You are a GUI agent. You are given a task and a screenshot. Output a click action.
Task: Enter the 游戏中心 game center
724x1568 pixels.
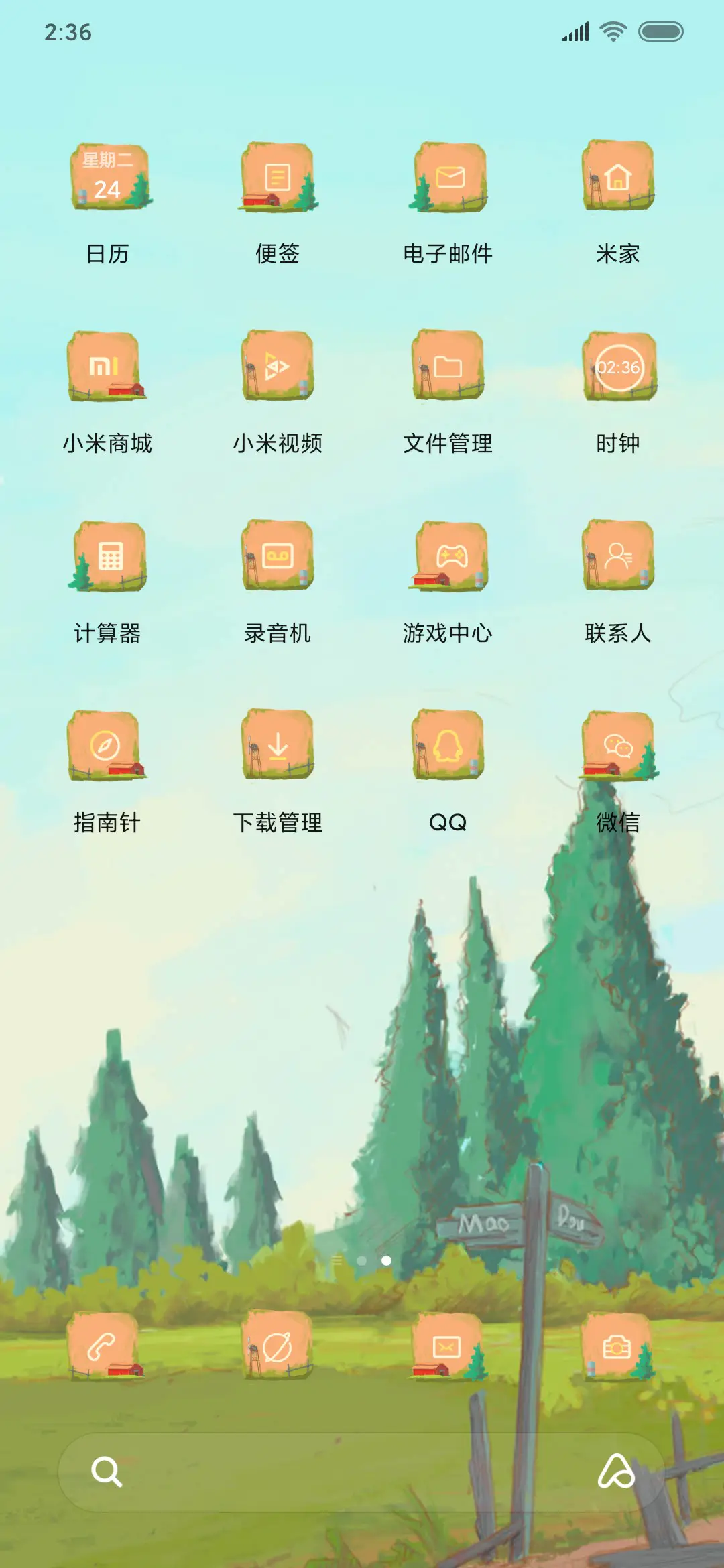pyautogui.click(x=447, y=560)
